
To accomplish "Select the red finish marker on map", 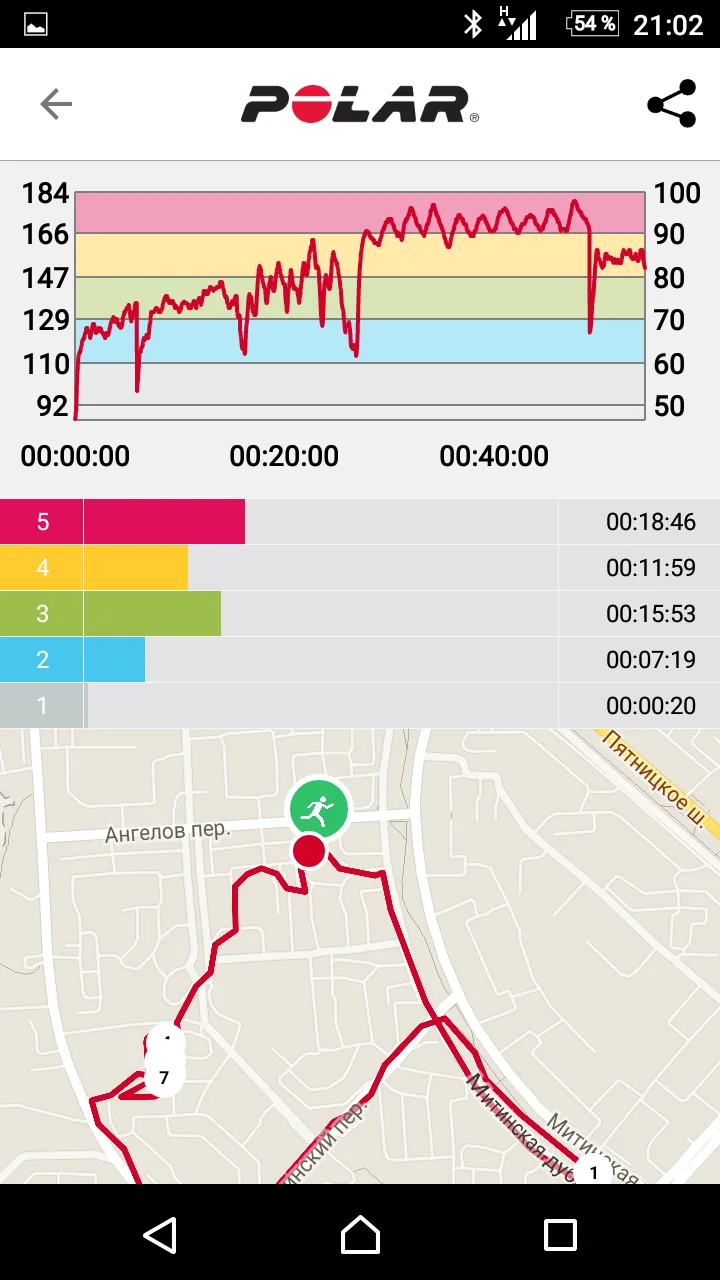I will (x=309, y=851).
